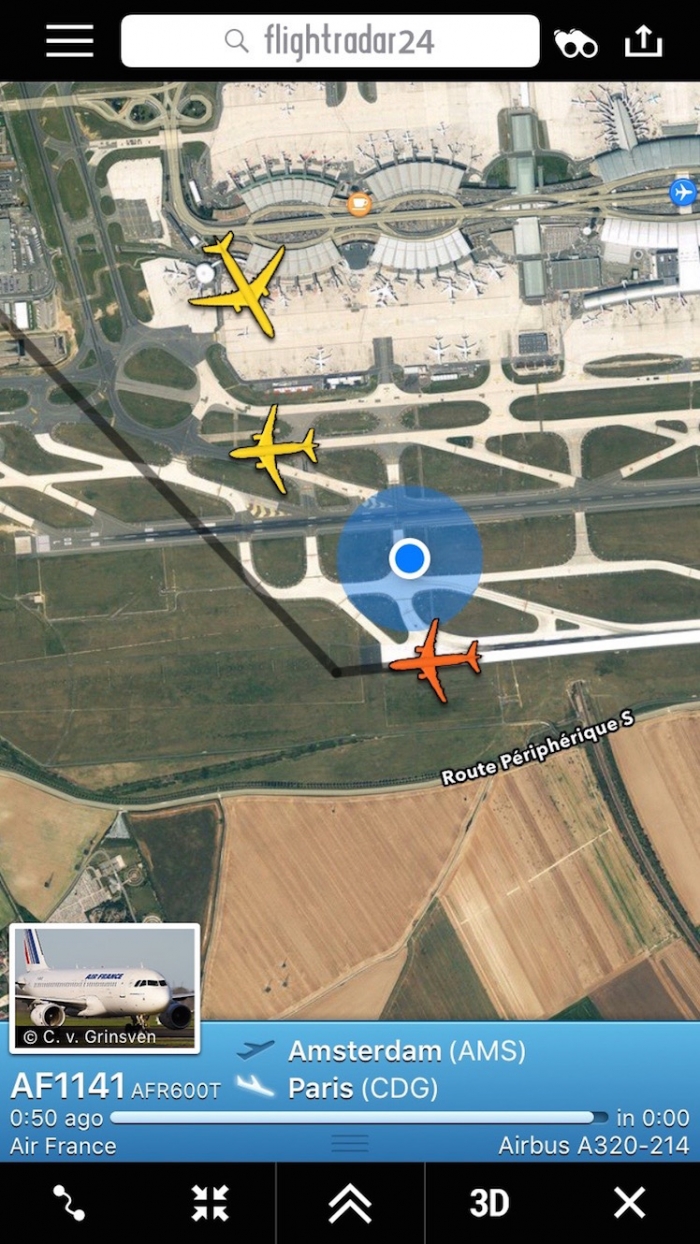This screenshot has height=1244, width=700.
Task: Tap the airport marker on the map
Action: (683, 192)
